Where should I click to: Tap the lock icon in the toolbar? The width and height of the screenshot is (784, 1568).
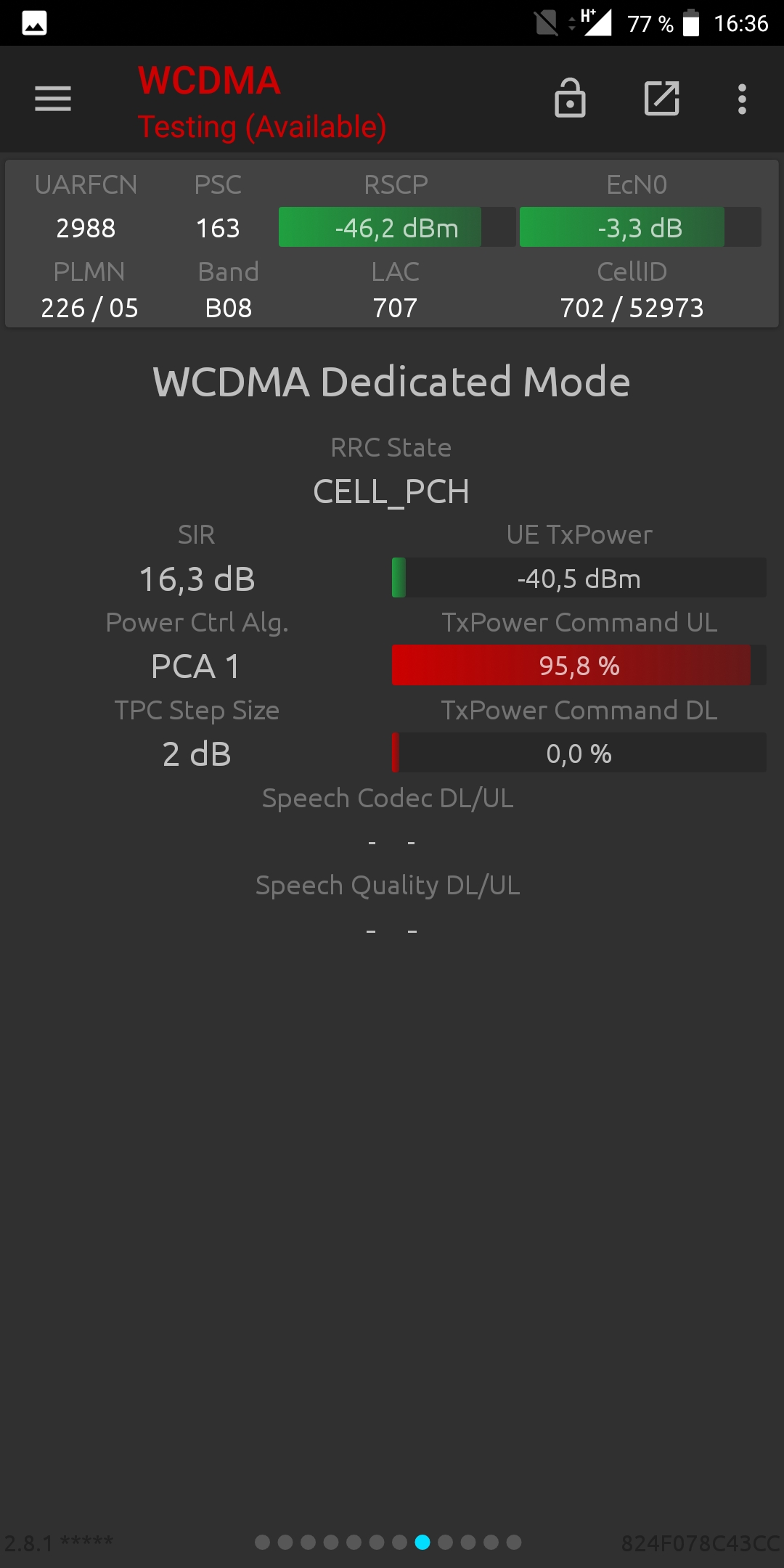(570, 98)
